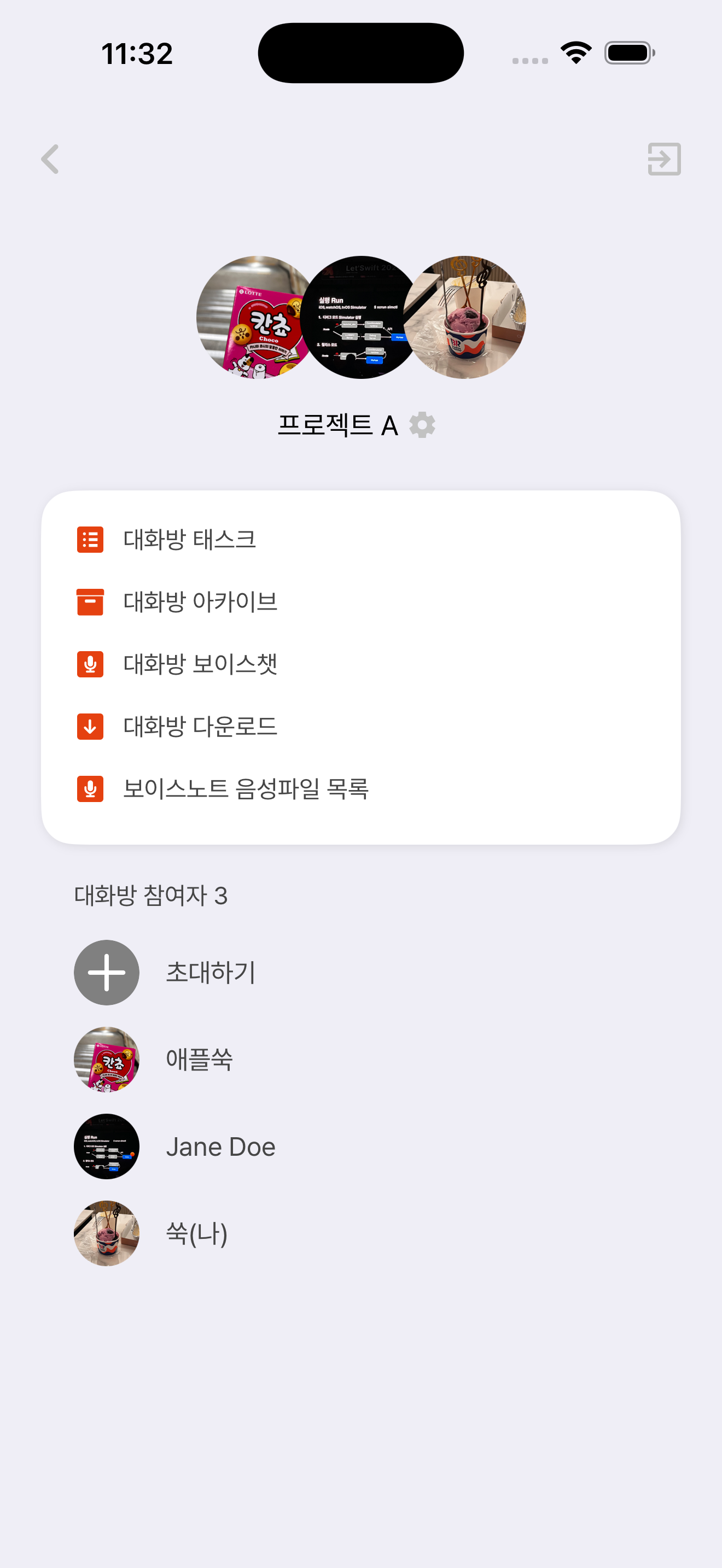This screenshot has width=722, height=1568.
Task: Open my profile 쑥(나)
Action: point(196,1233)
